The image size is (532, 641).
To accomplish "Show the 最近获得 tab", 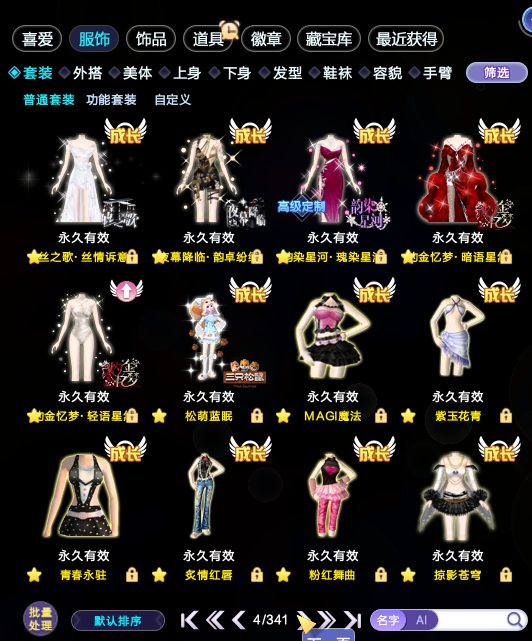I will tap(406, 39).
